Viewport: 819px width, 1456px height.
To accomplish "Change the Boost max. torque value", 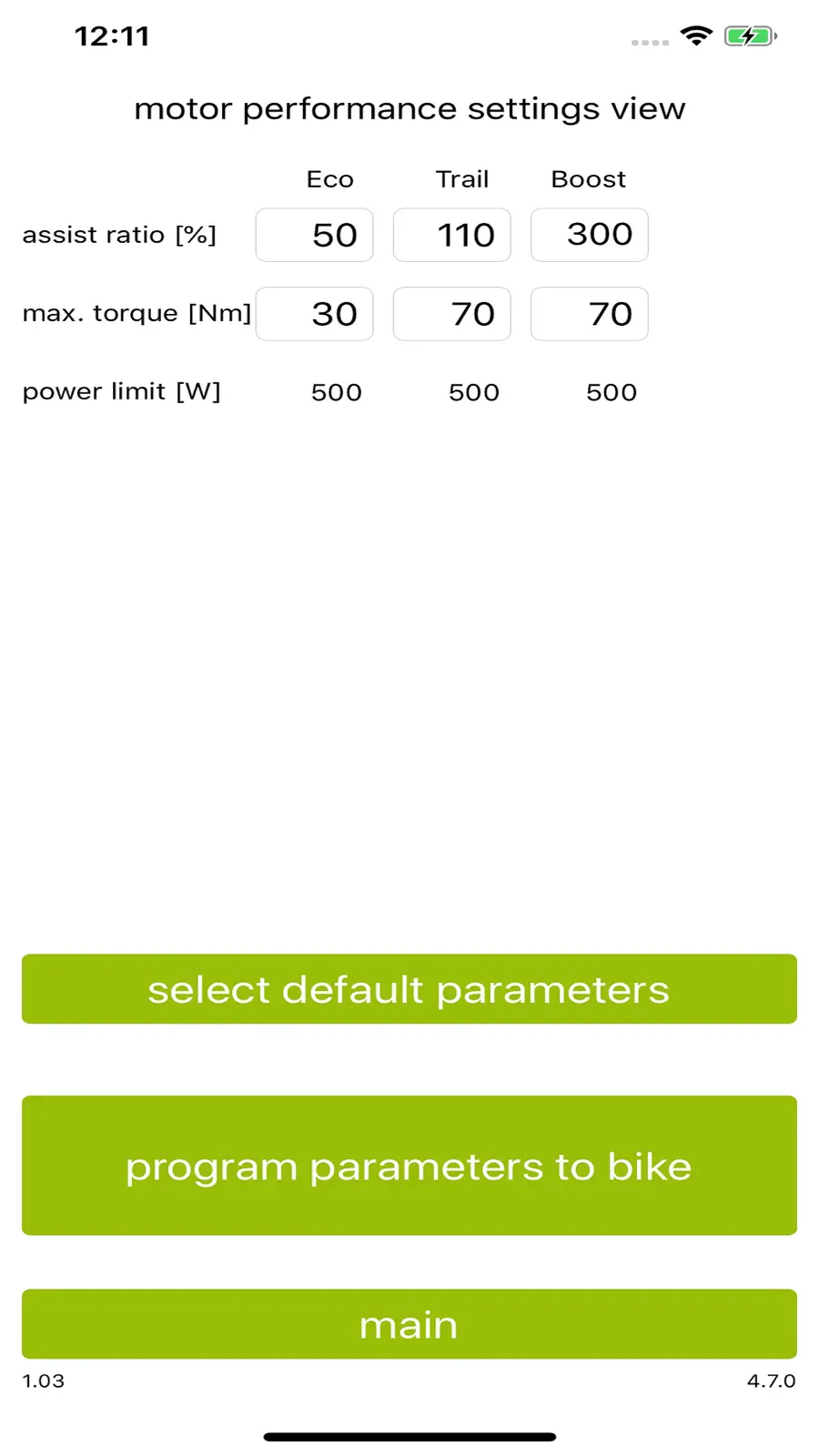I will [589, 314].
